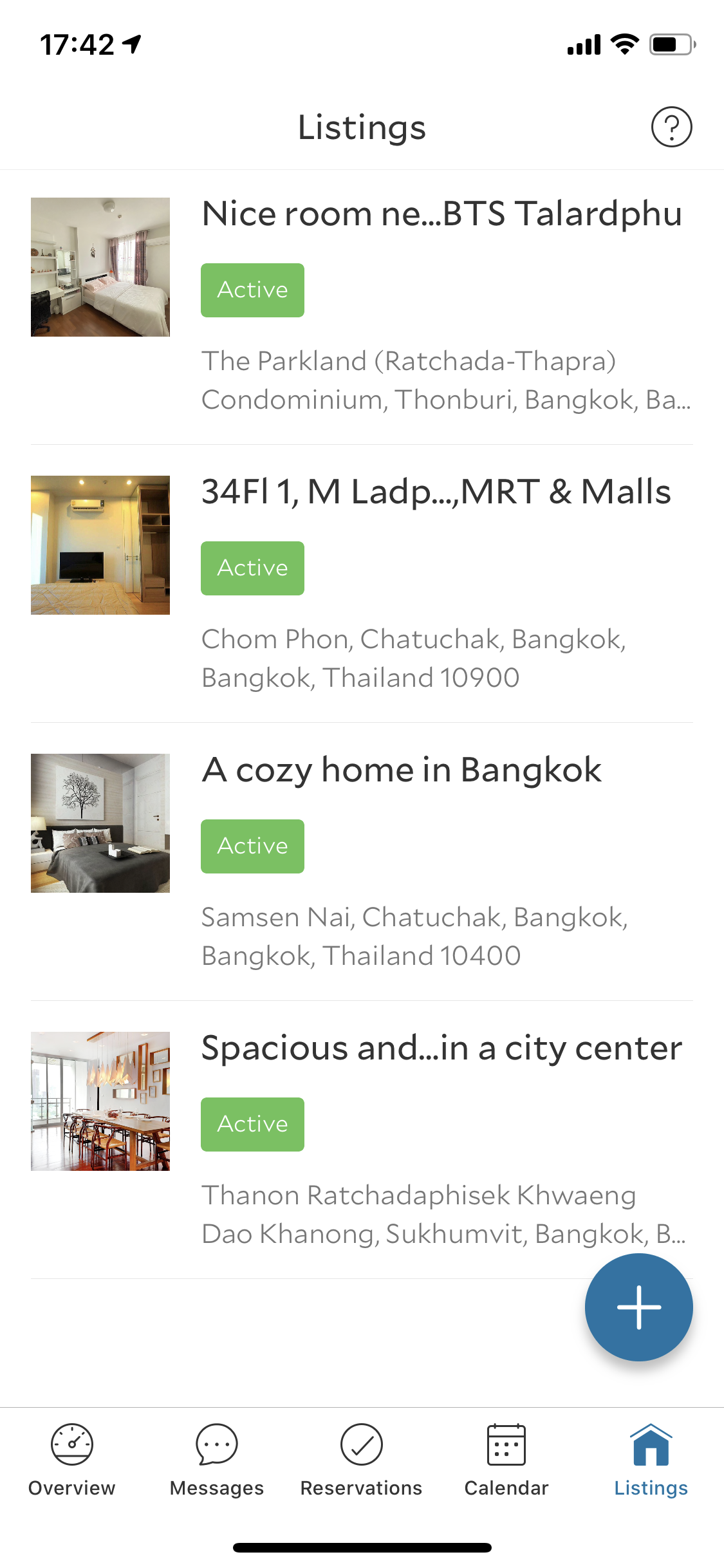View the A cozy home in Bangkok listing
Image resolution: width=724 pixels, height=1568 pixels.
(x=401, y=770)
